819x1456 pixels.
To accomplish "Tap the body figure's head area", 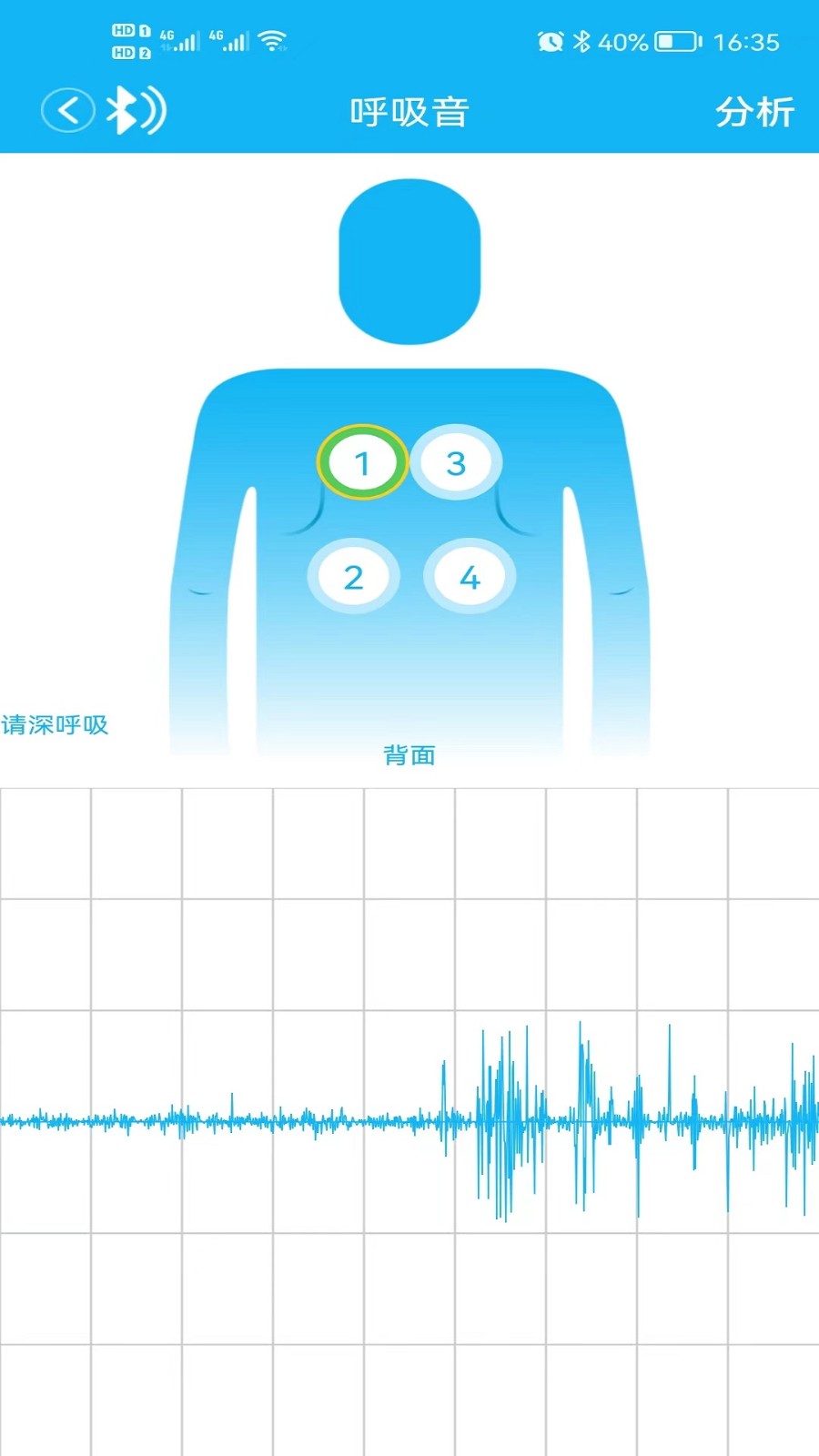I will (411, 261).
